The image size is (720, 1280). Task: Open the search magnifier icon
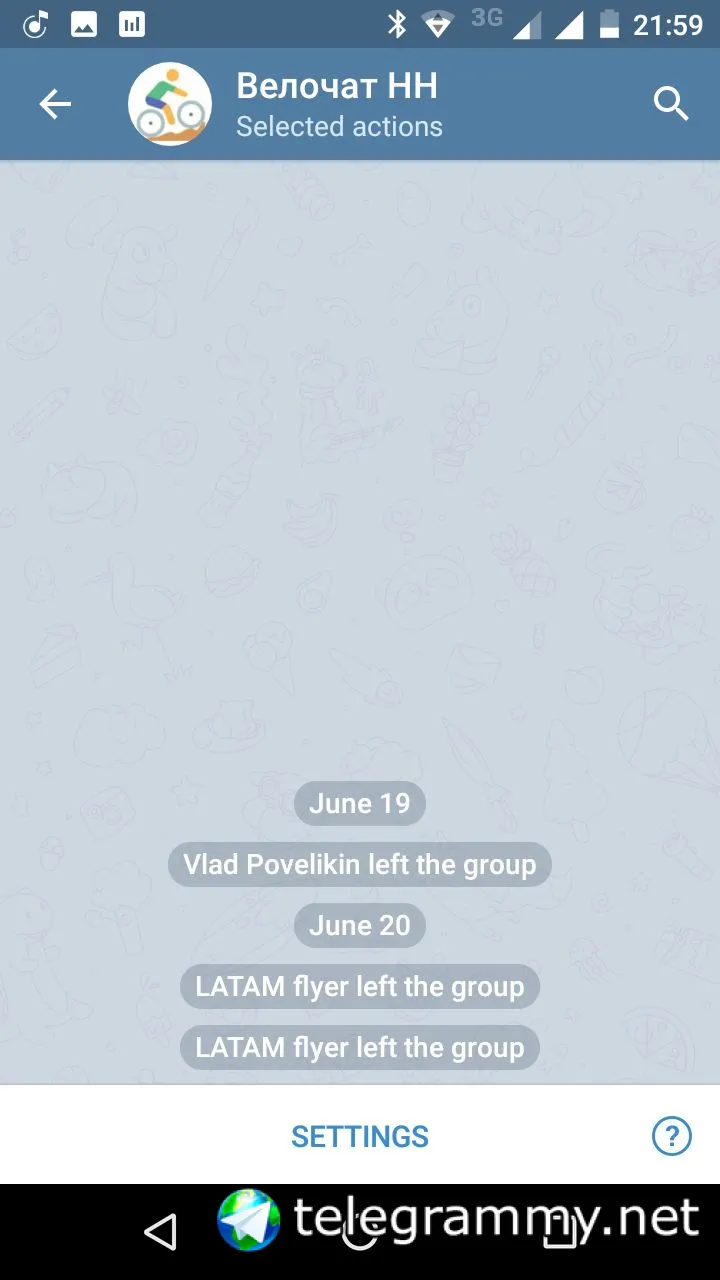click(x=671, y=104)
